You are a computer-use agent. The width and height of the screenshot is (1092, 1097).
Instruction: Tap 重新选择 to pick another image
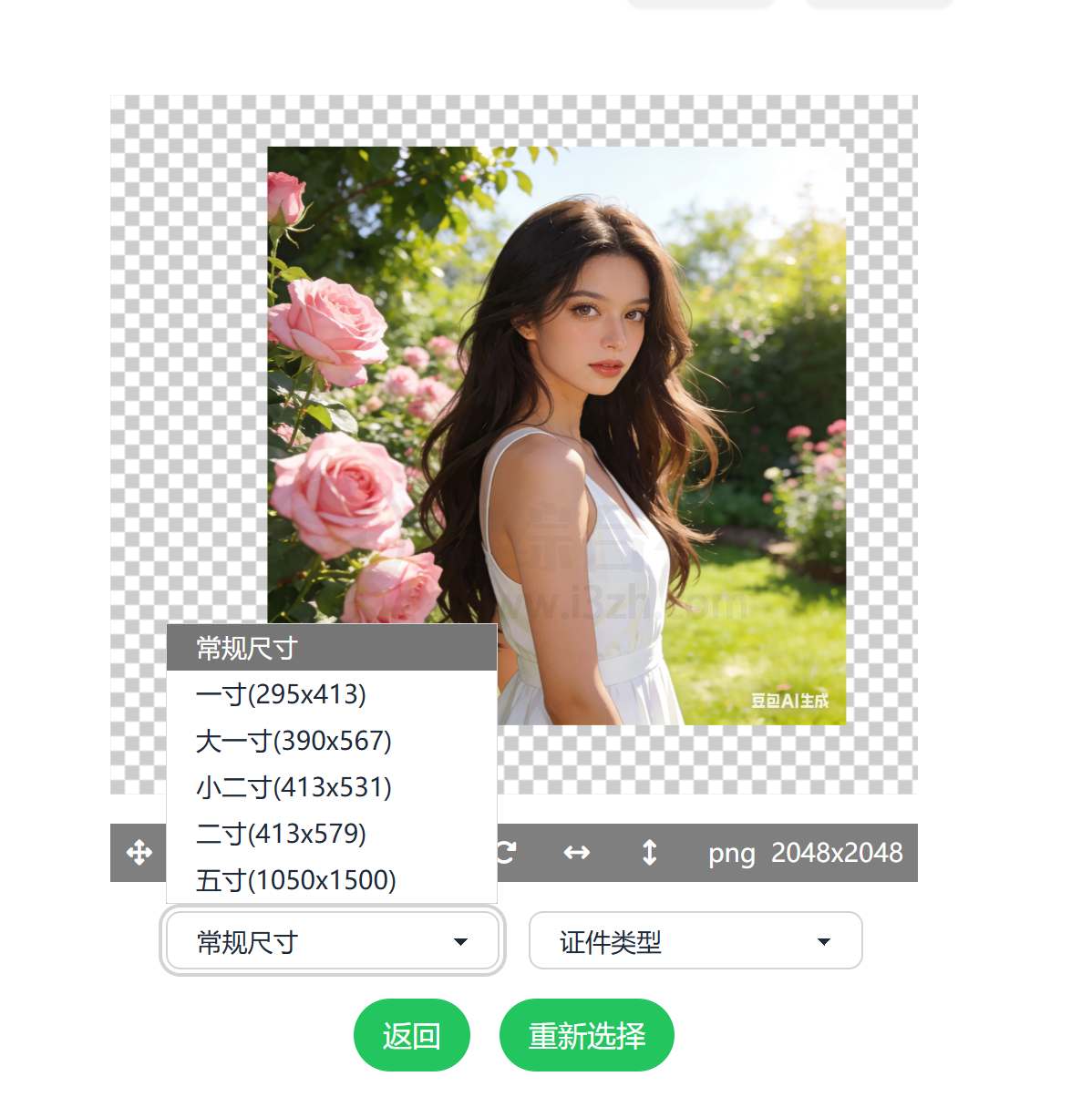586,1035
